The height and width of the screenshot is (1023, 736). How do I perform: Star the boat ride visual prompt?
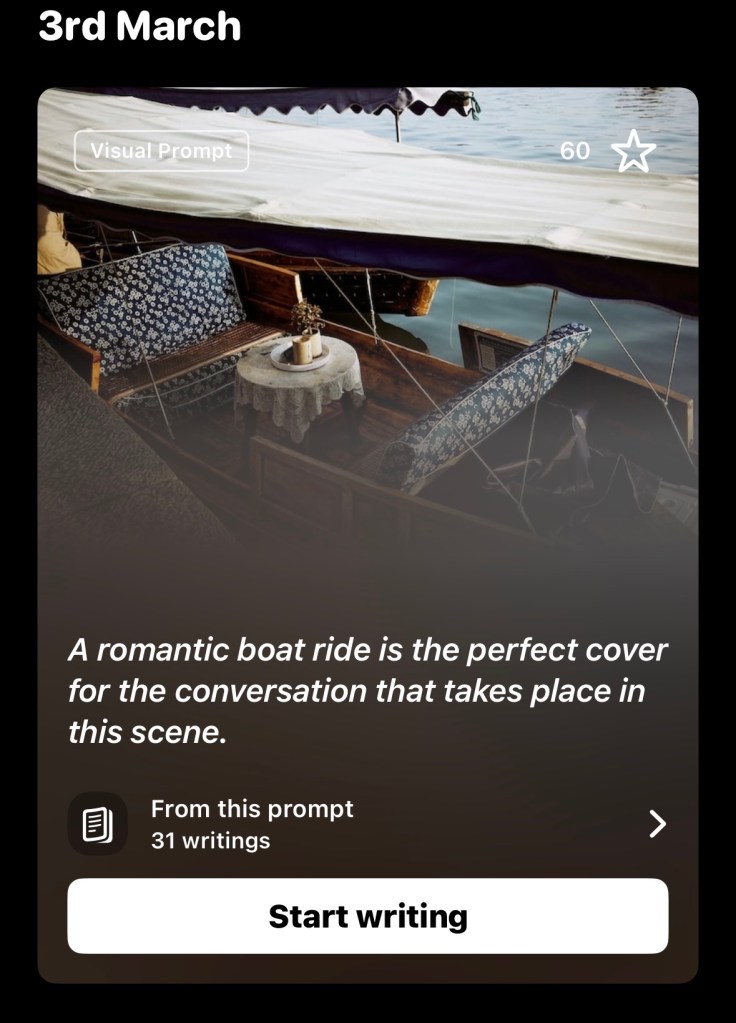click(633, 152)
